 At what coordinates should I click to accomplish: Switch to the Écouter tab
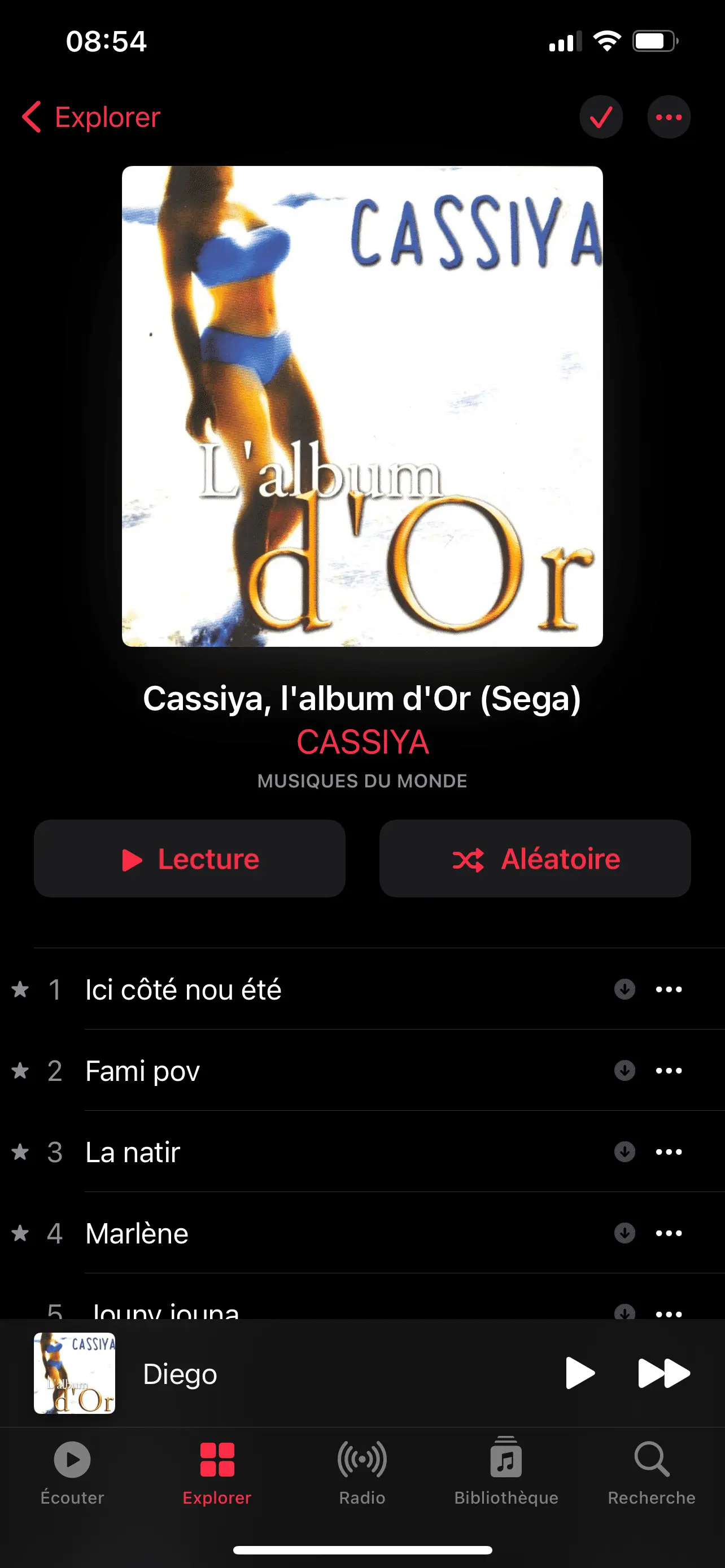[72, 1470]
